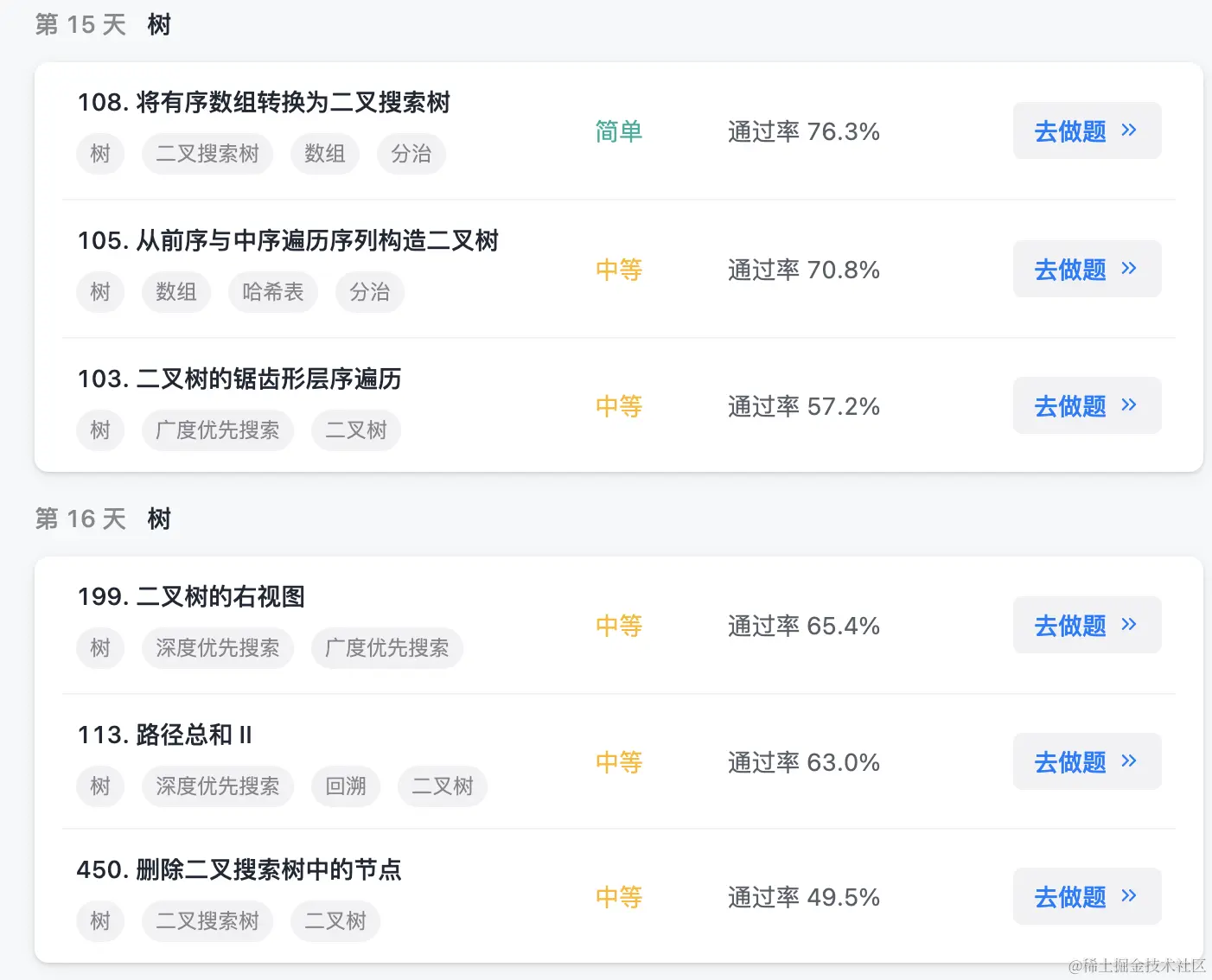The image size is (1212, 980).
Task: Open problem title 103 二叉树的锯齿形层序遍历
Action: point(239,379)
